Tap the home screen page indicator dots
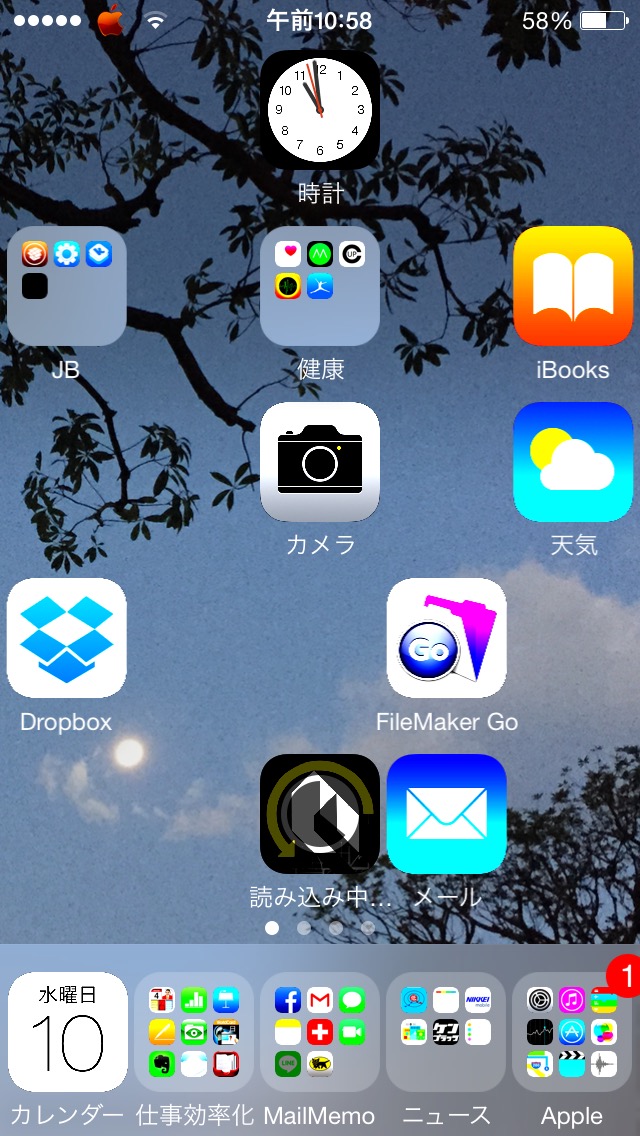This screenshot has width=640, height=1136. point(320,927)
